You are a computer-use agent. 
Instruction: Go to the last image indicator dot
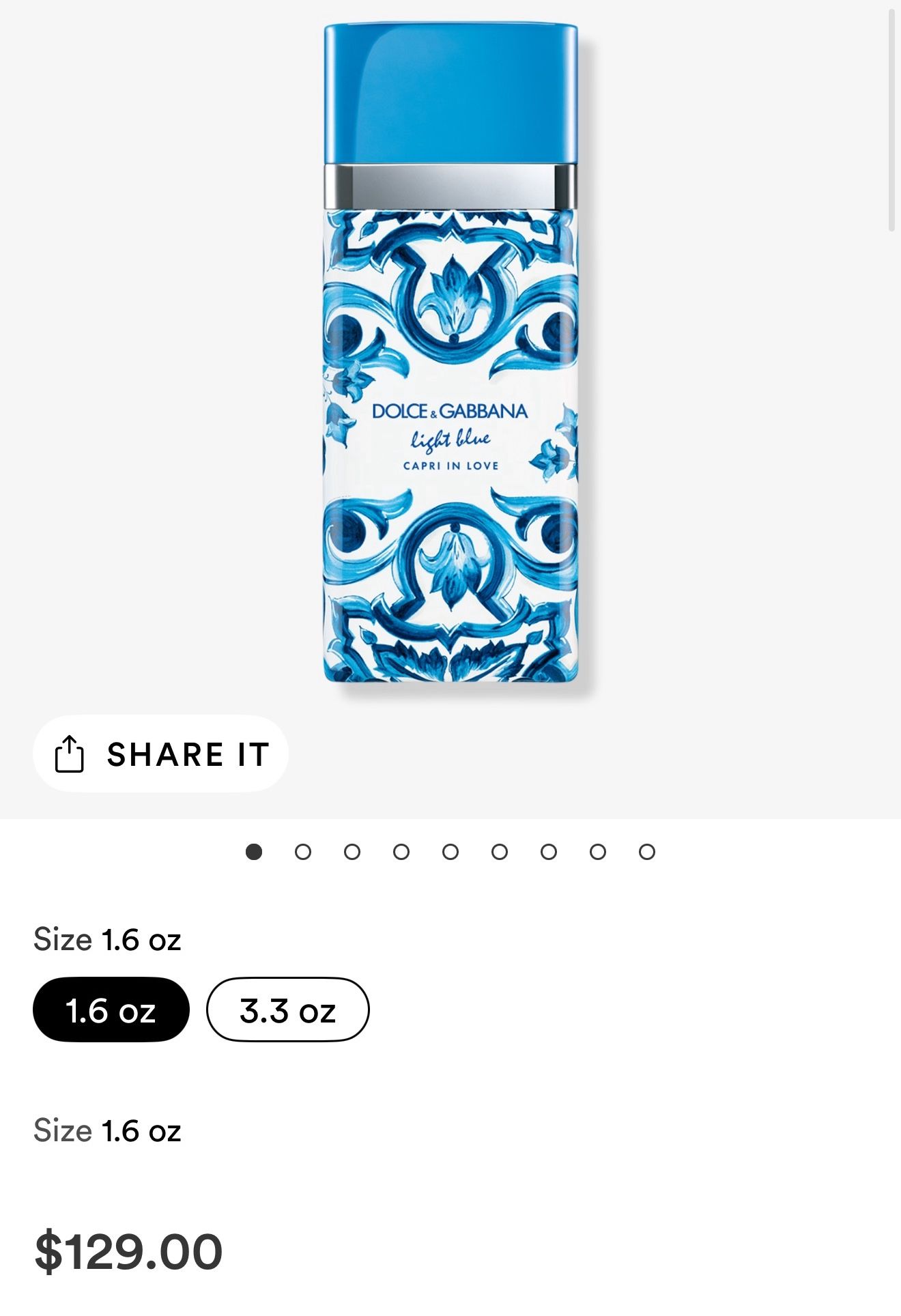click(x=647, y=852)
